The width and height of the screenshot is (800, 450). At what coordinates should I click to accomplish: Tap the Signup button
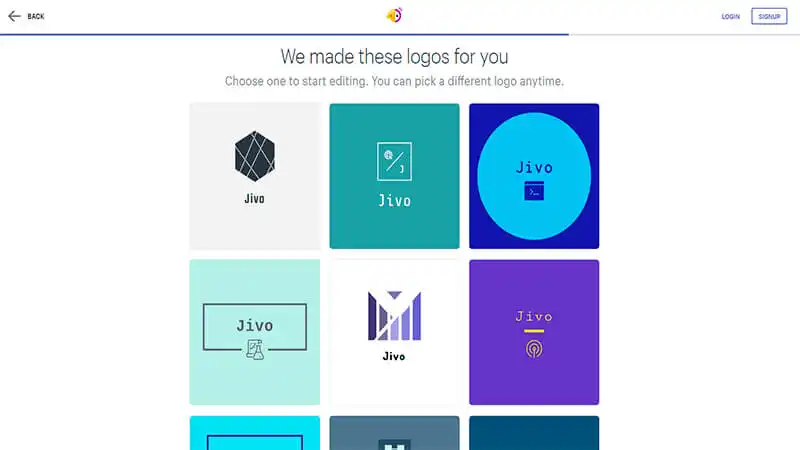[x=769, y=16]
